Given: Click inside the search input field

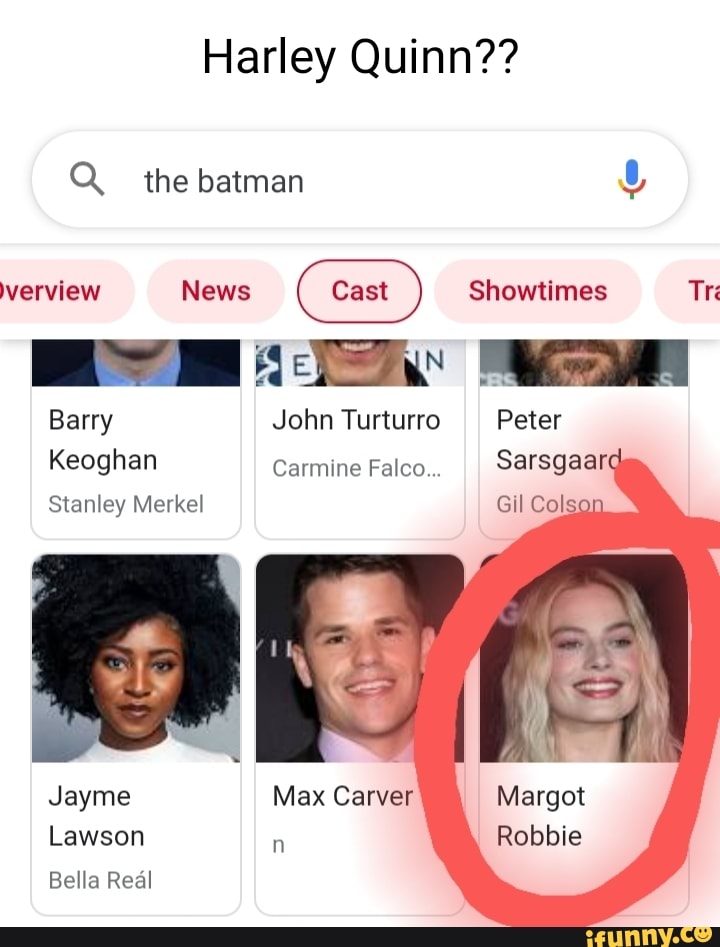Looking at the screenshot, I should pyautogui.click(x=300, y=181).
